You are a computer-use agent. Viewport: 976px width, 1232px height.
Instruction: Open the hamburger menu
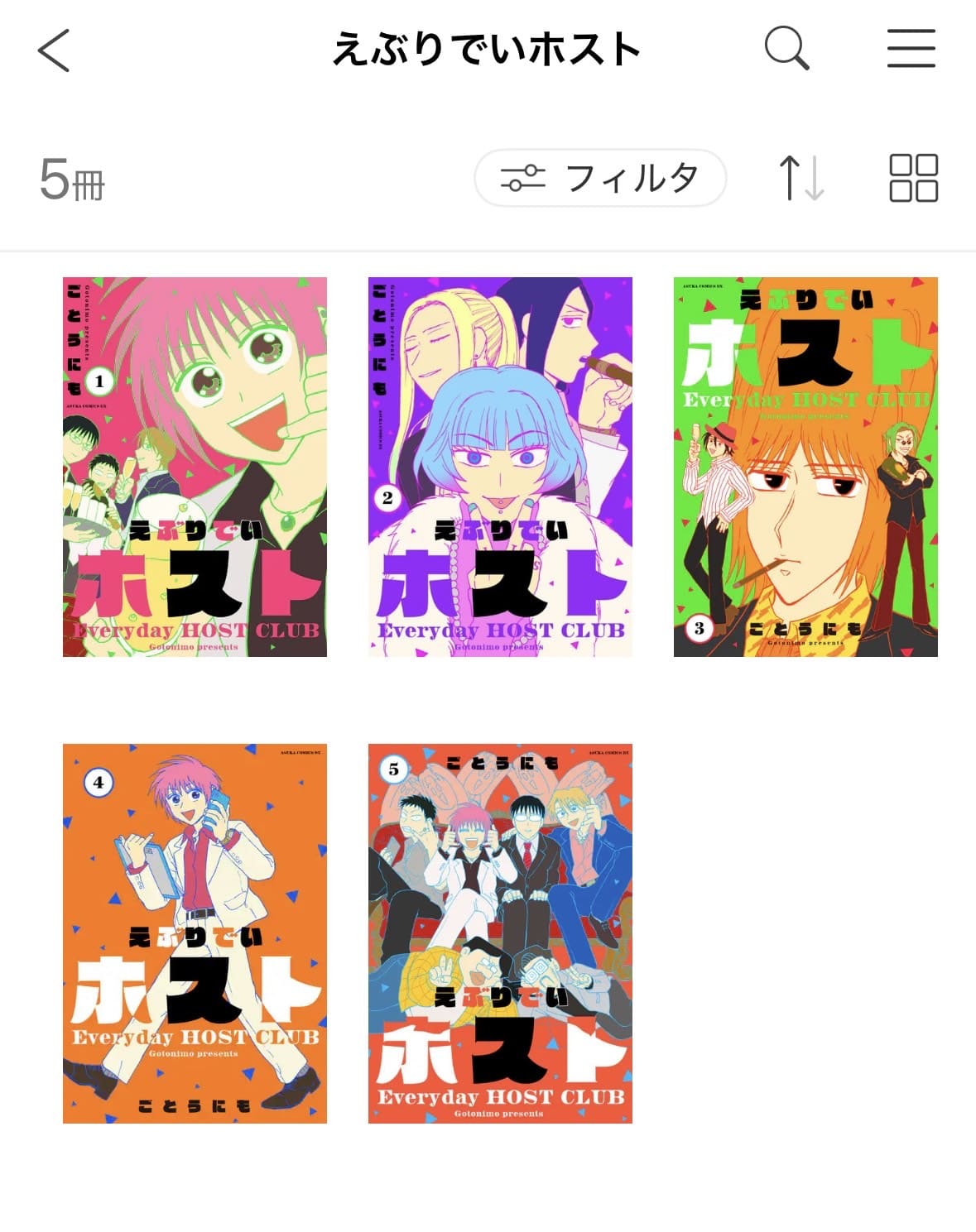[911, 48]
